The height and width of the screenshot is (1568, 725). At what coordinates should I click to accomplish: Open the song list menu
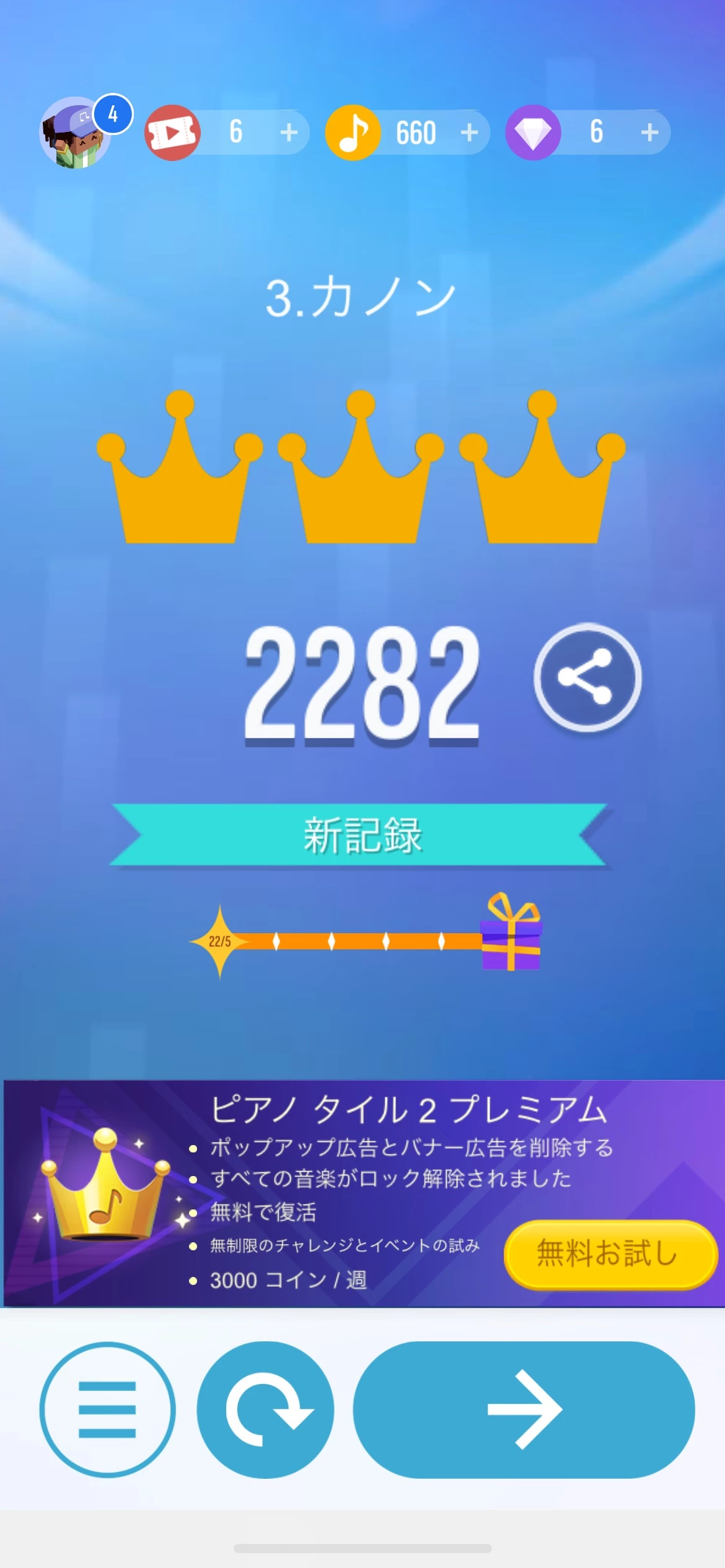(x=107, y=1409)
